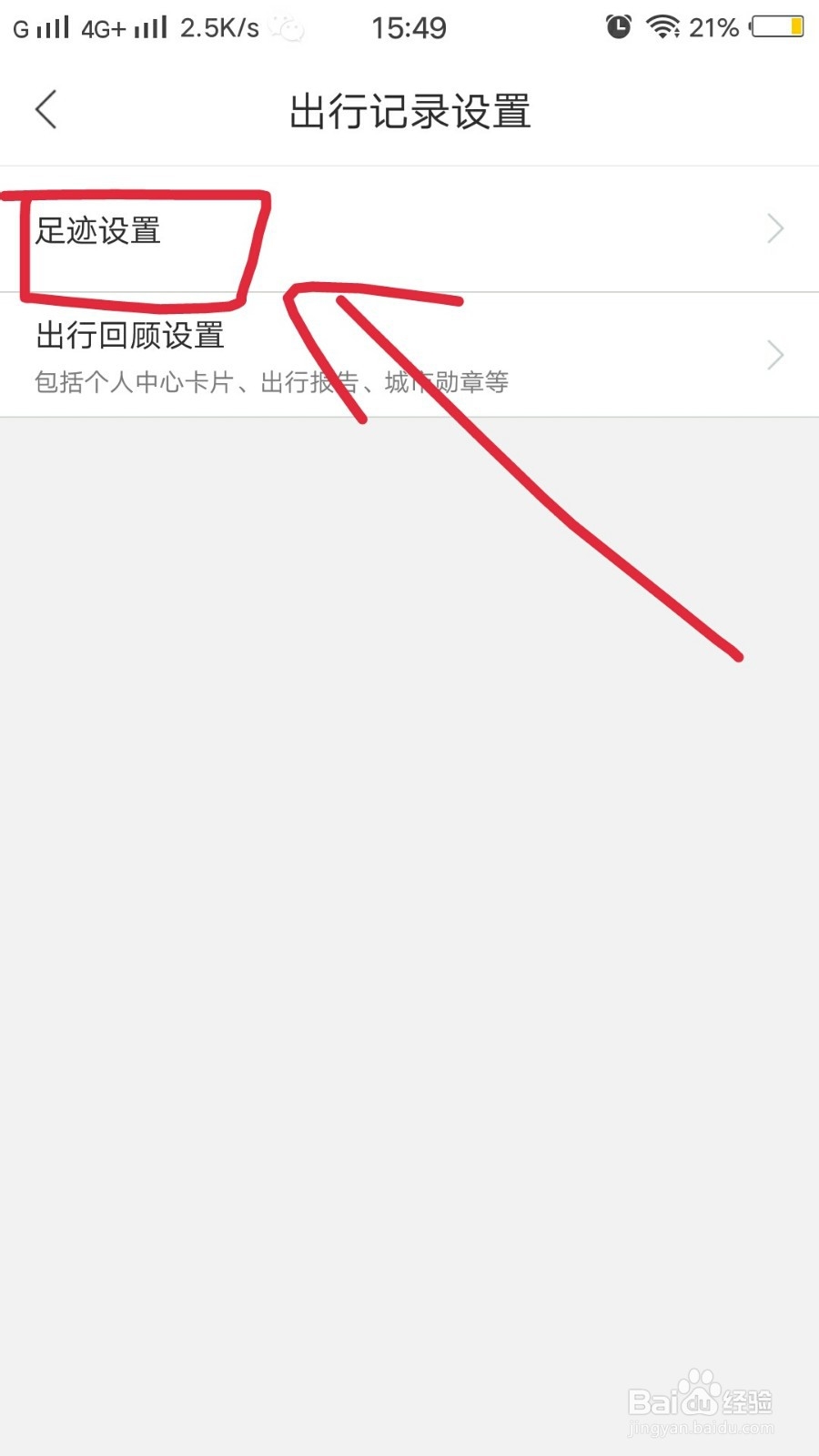Tap the back arrow to return
The image size is (819, 1456).
tap(47, 109)
